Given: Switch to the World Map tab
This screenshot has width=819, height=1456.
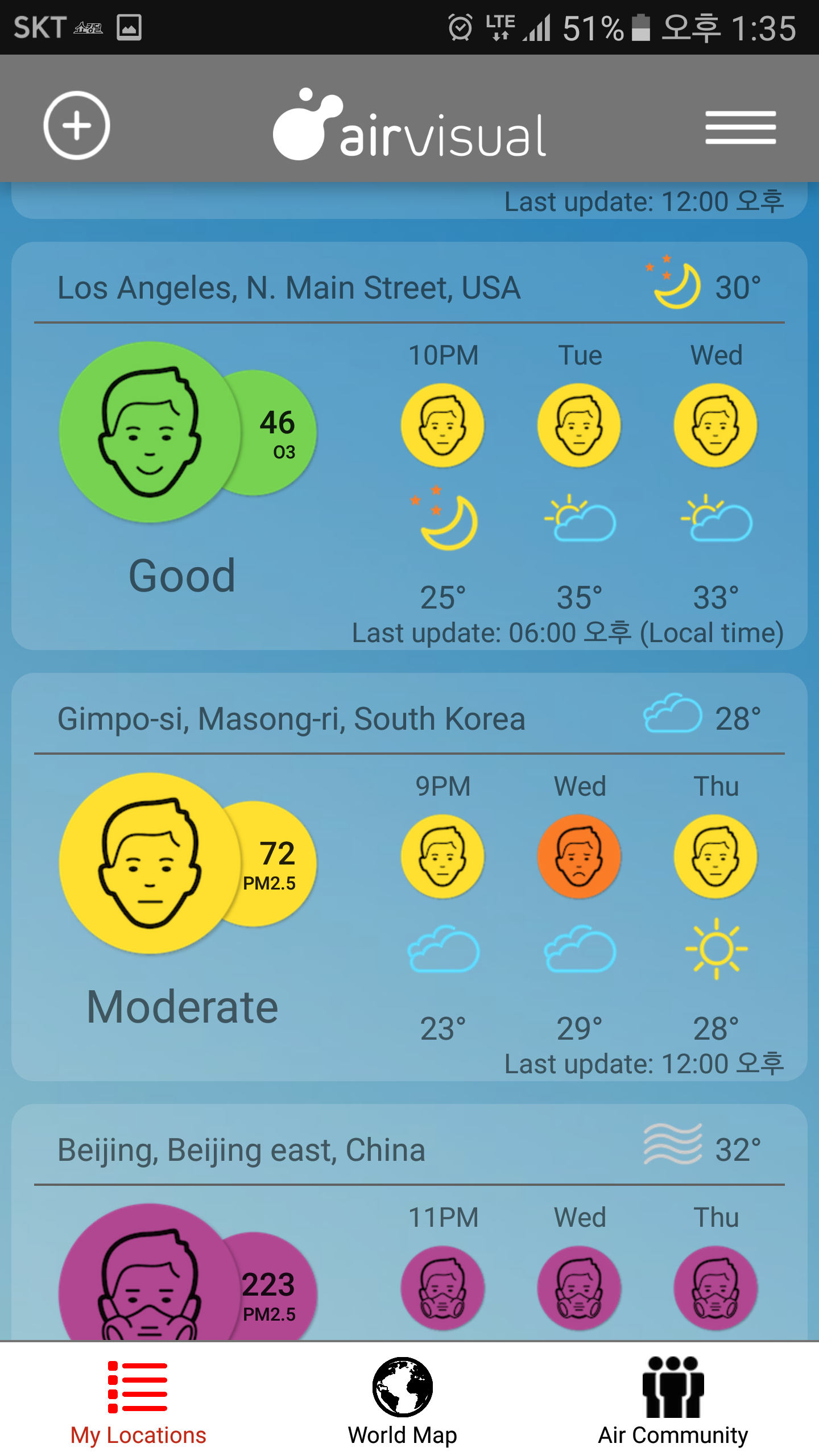Looking at the screenshot, I should pyautogui.click(x=403, y=1401).
